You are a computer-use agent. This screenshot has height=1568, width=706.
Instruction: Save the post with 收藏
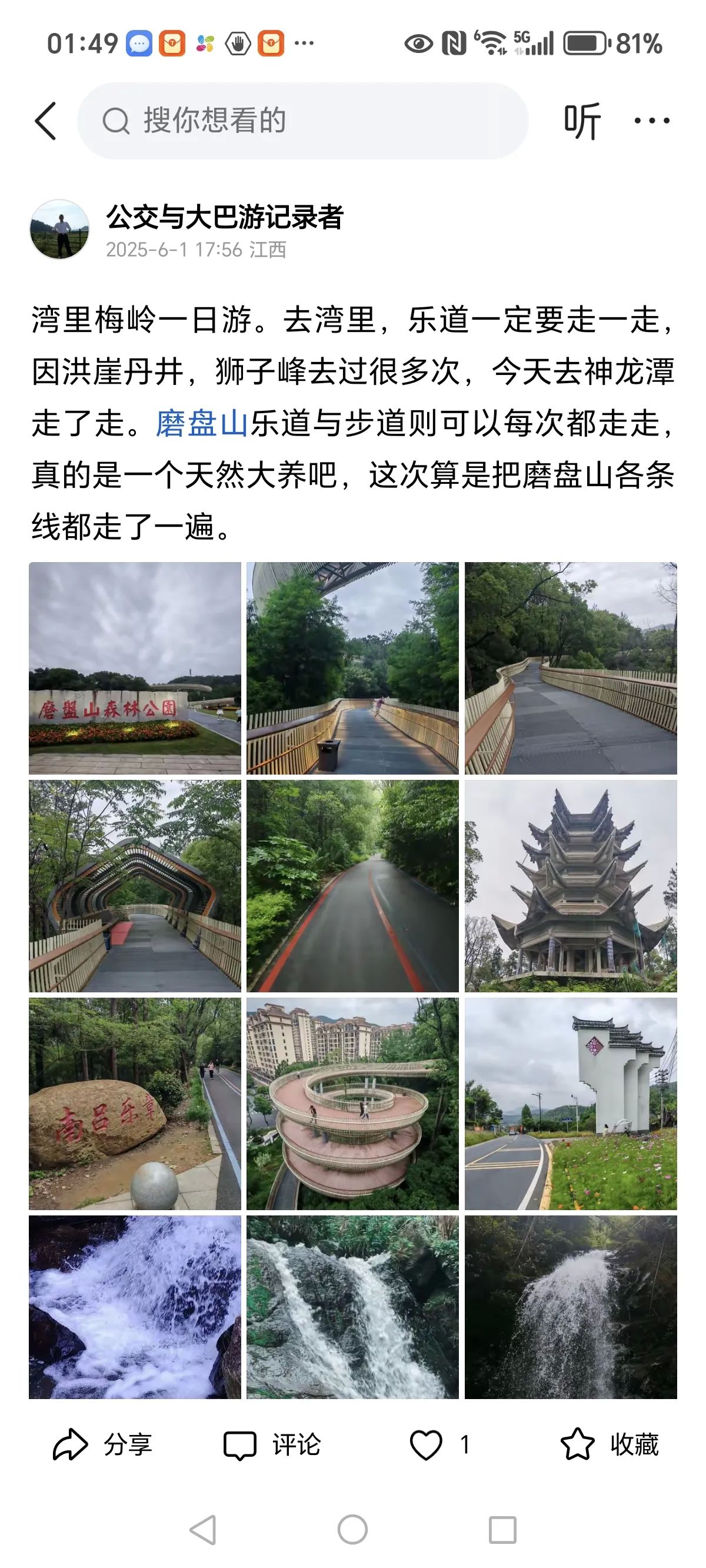point(610,1444)
